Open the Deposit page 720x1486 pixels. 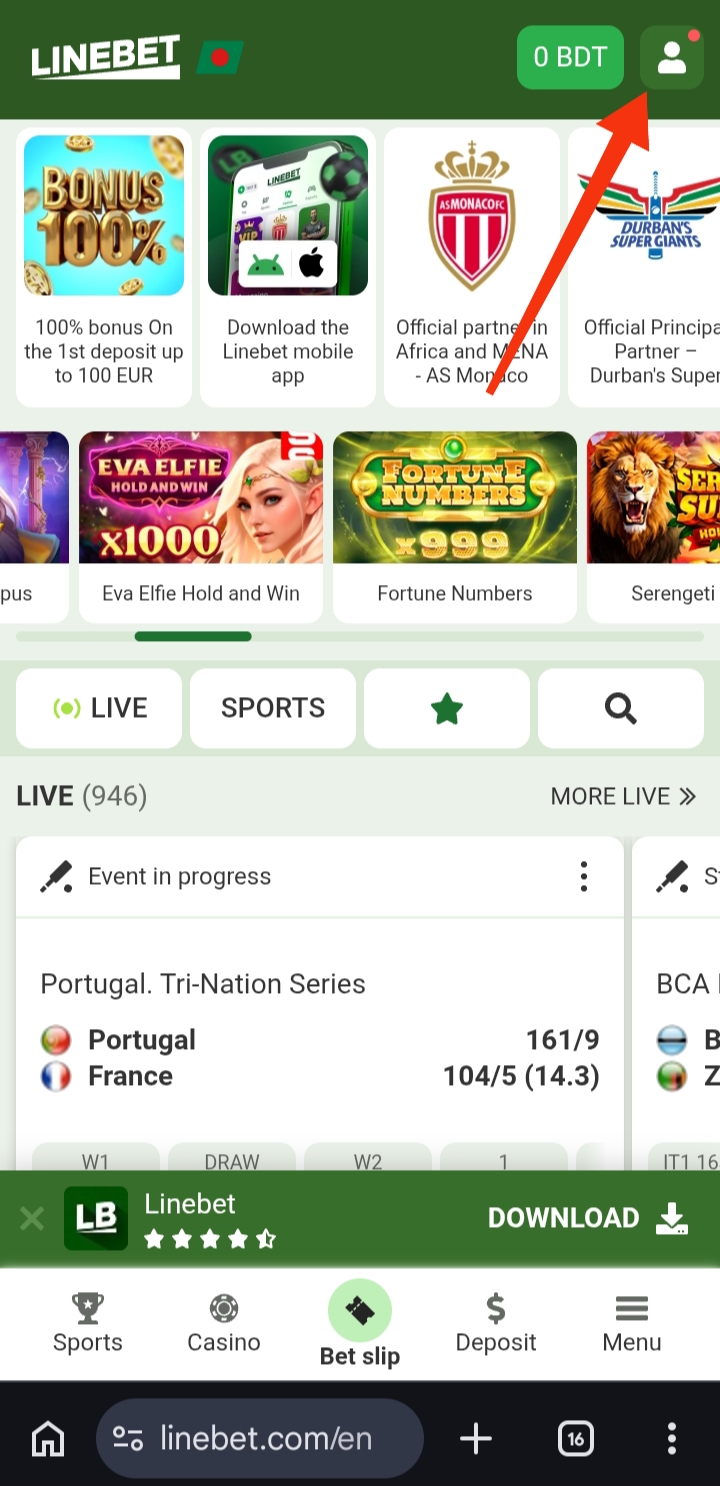pyautogui.click(x=496, y=1324)
